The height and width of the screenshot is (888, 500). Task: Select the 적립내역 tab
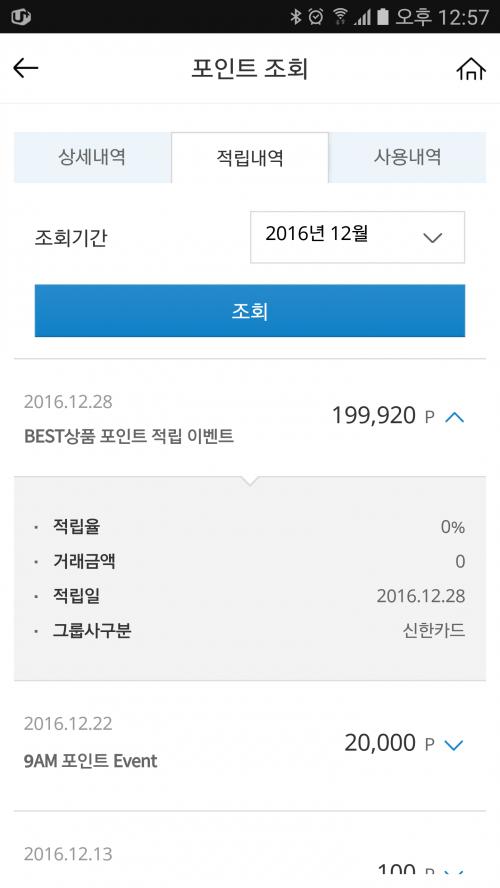pyautogui.click(x=250, y=157)
